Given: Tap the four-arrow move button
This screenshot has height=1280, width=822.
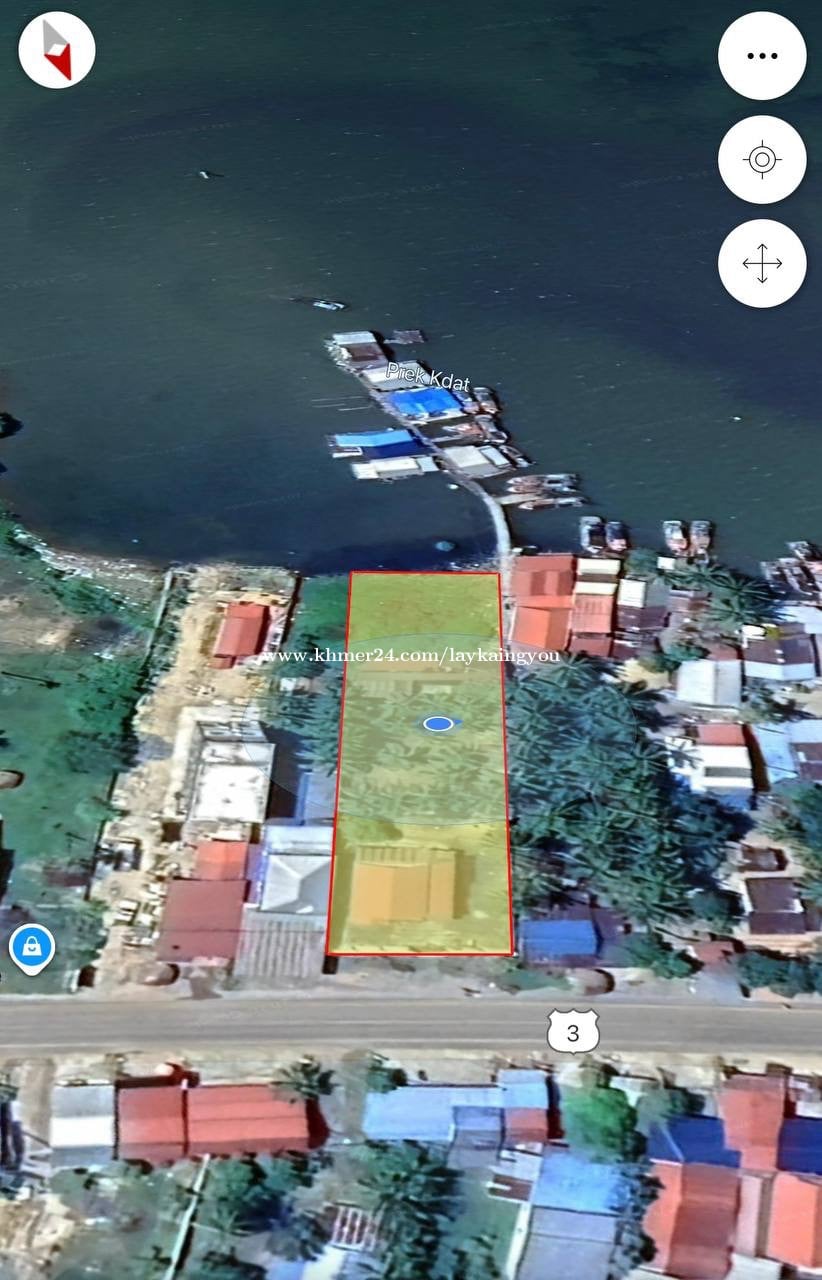Looking at the screenshot, I should (x=762, y=264).
